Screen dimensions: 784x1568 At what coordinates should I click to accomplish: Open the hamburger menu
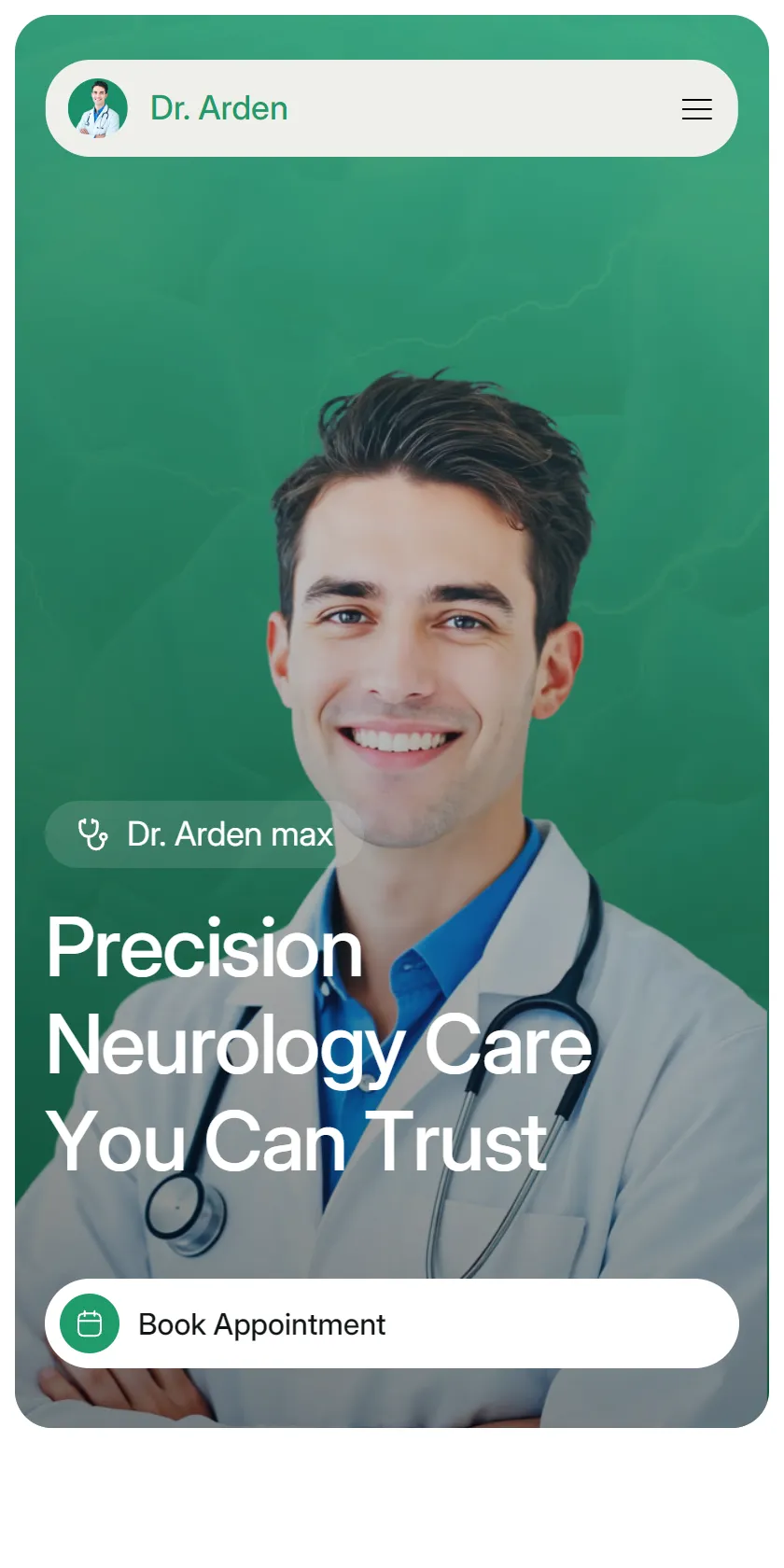(x=696, y=109)
